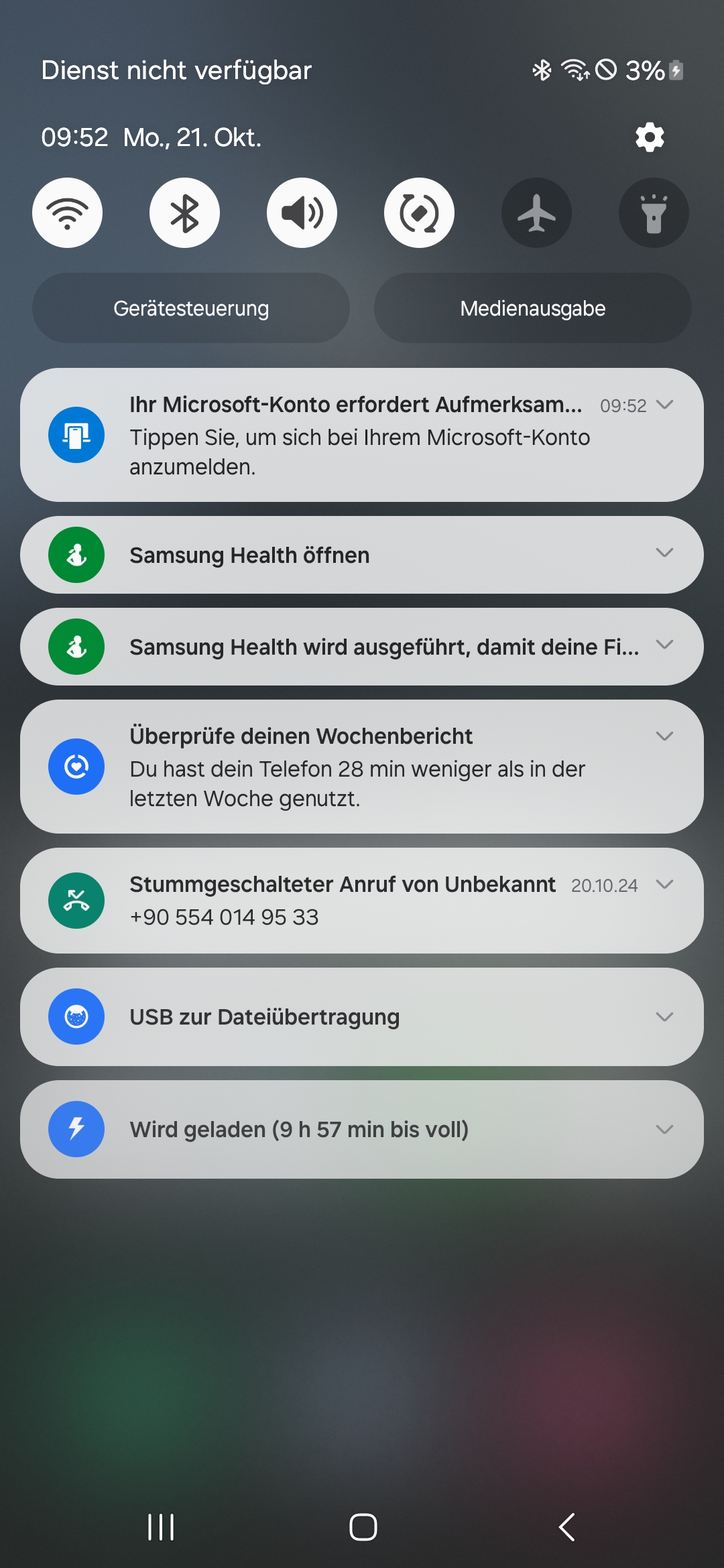Turn on the flashlight
Viewport: 724px width, 1568px height.
tap(654, 213)
